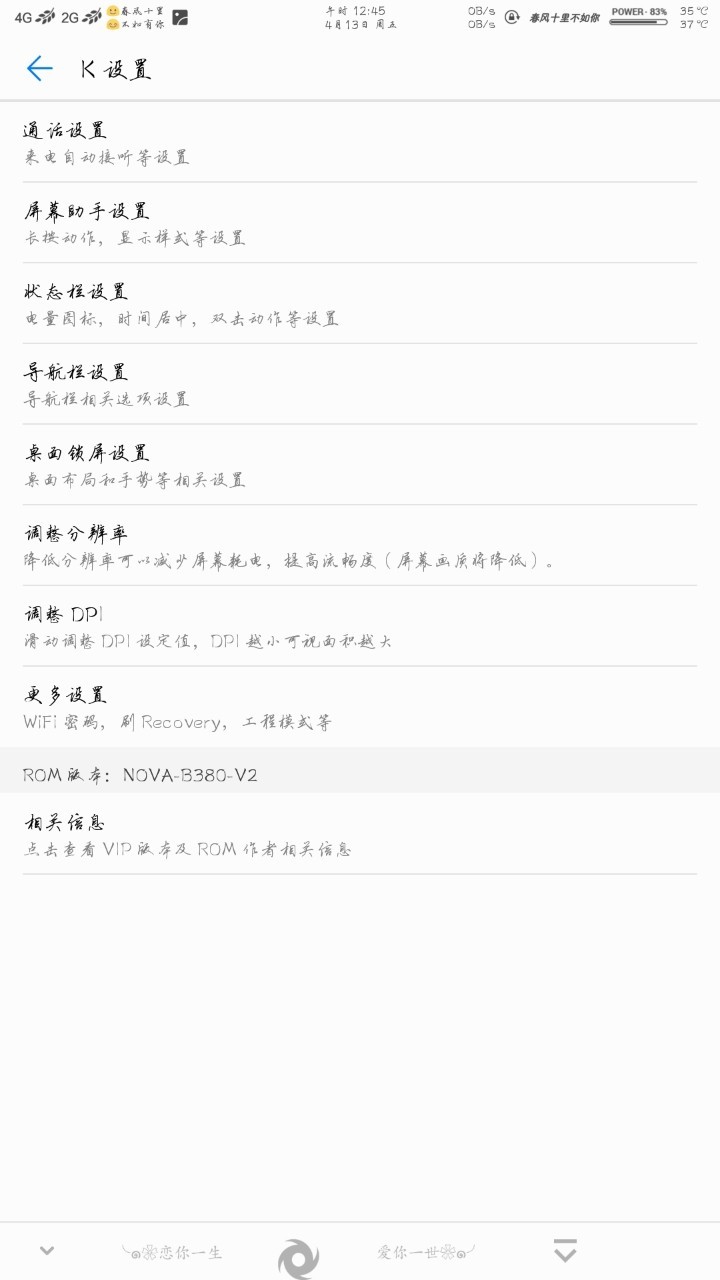Tap the 恋你一生 navigation bar button

pos(172,1251)
